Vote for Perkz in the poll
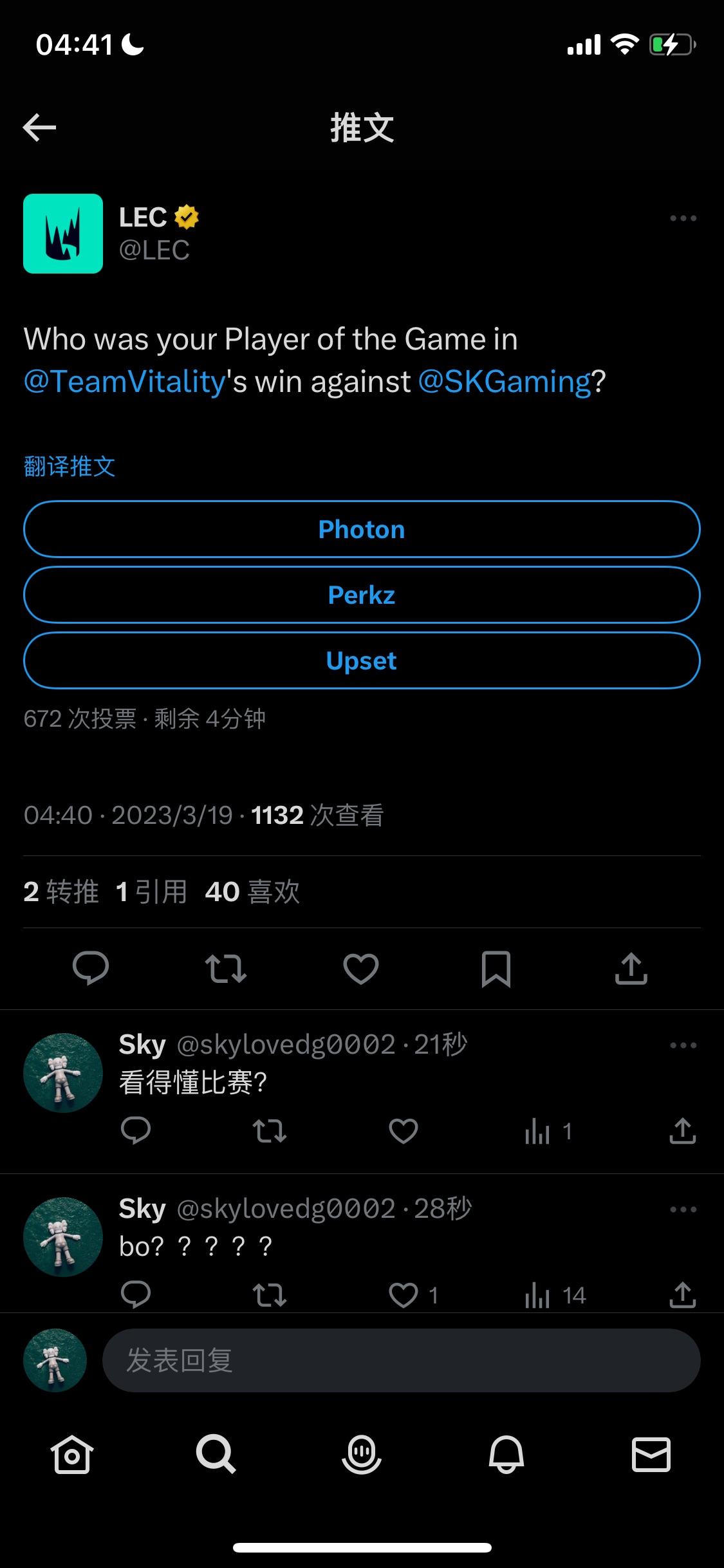The height and width of the screenshot is (1568, 724). 362,595
